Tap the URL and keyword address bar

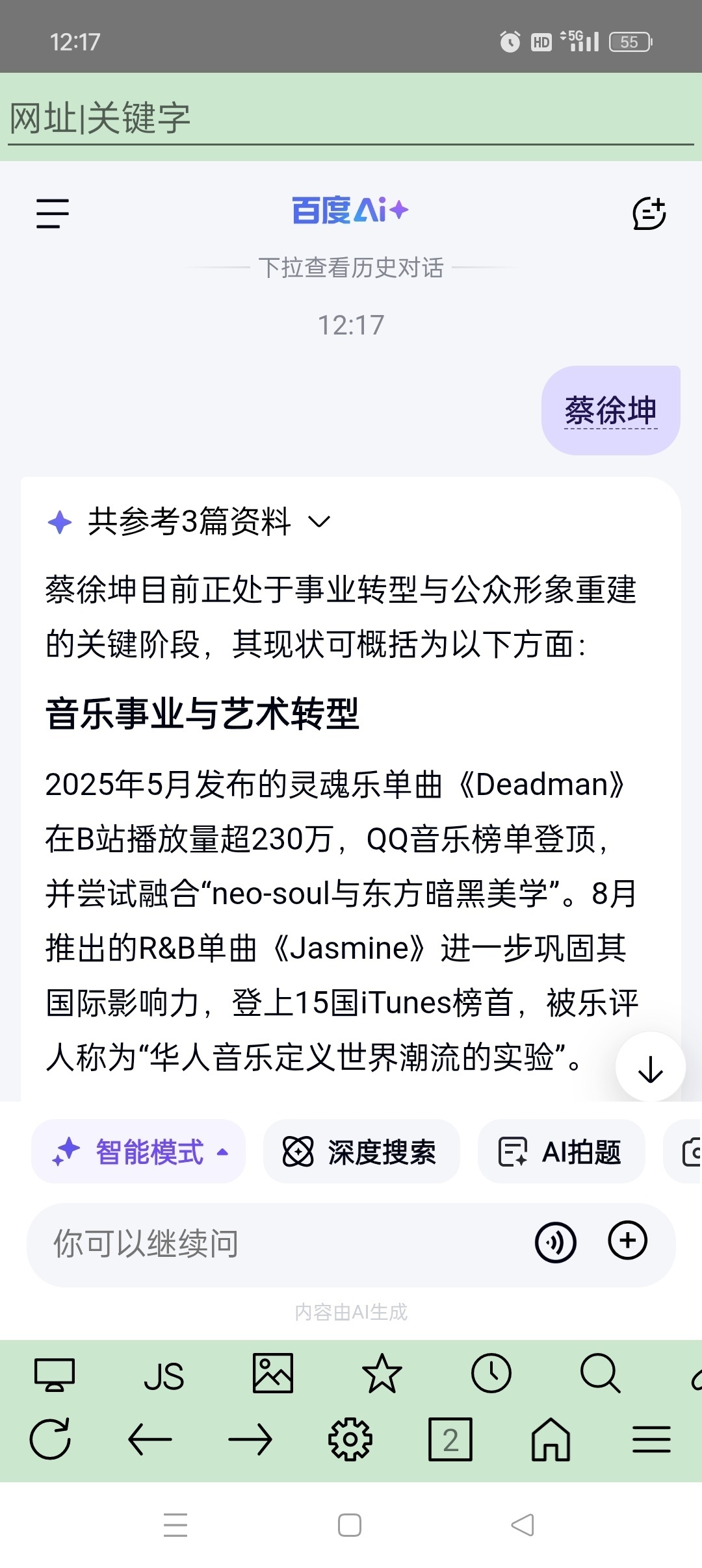click(x=351, y=118)
